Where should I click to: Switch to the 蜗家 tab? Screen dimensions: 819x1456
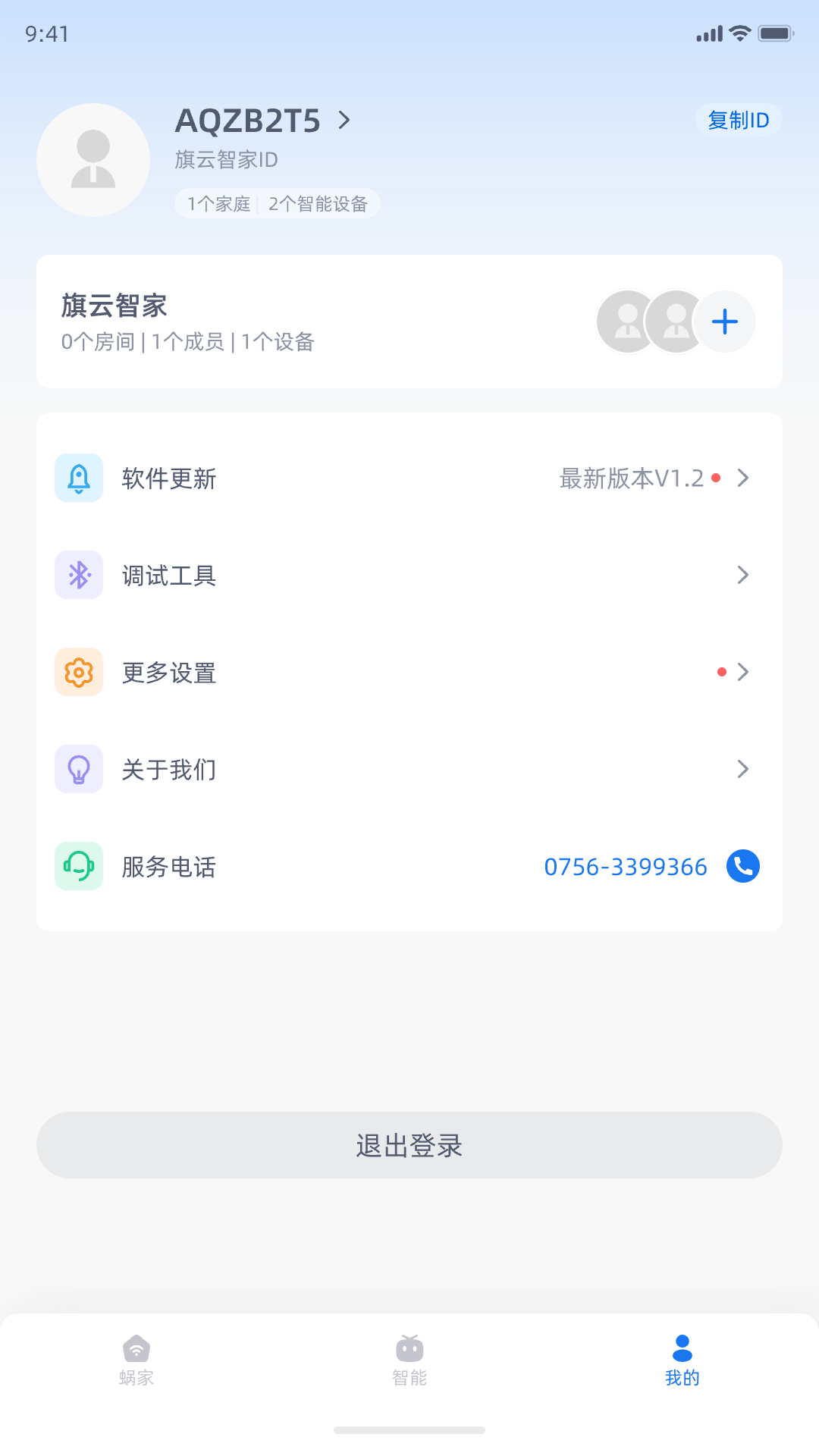136,1357
